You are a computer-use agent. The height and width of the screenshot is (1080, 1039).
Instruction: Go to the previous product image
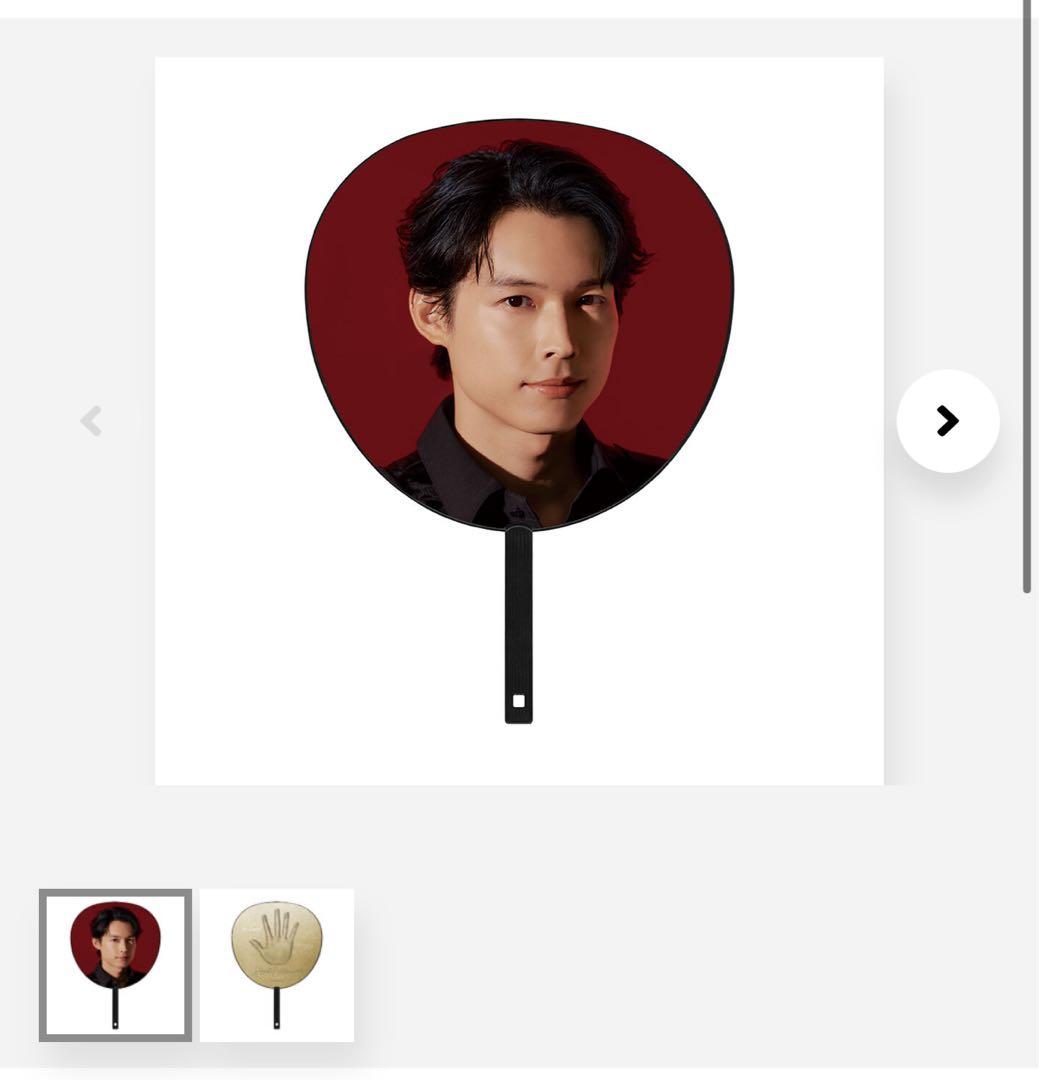[x=91, y=421]
